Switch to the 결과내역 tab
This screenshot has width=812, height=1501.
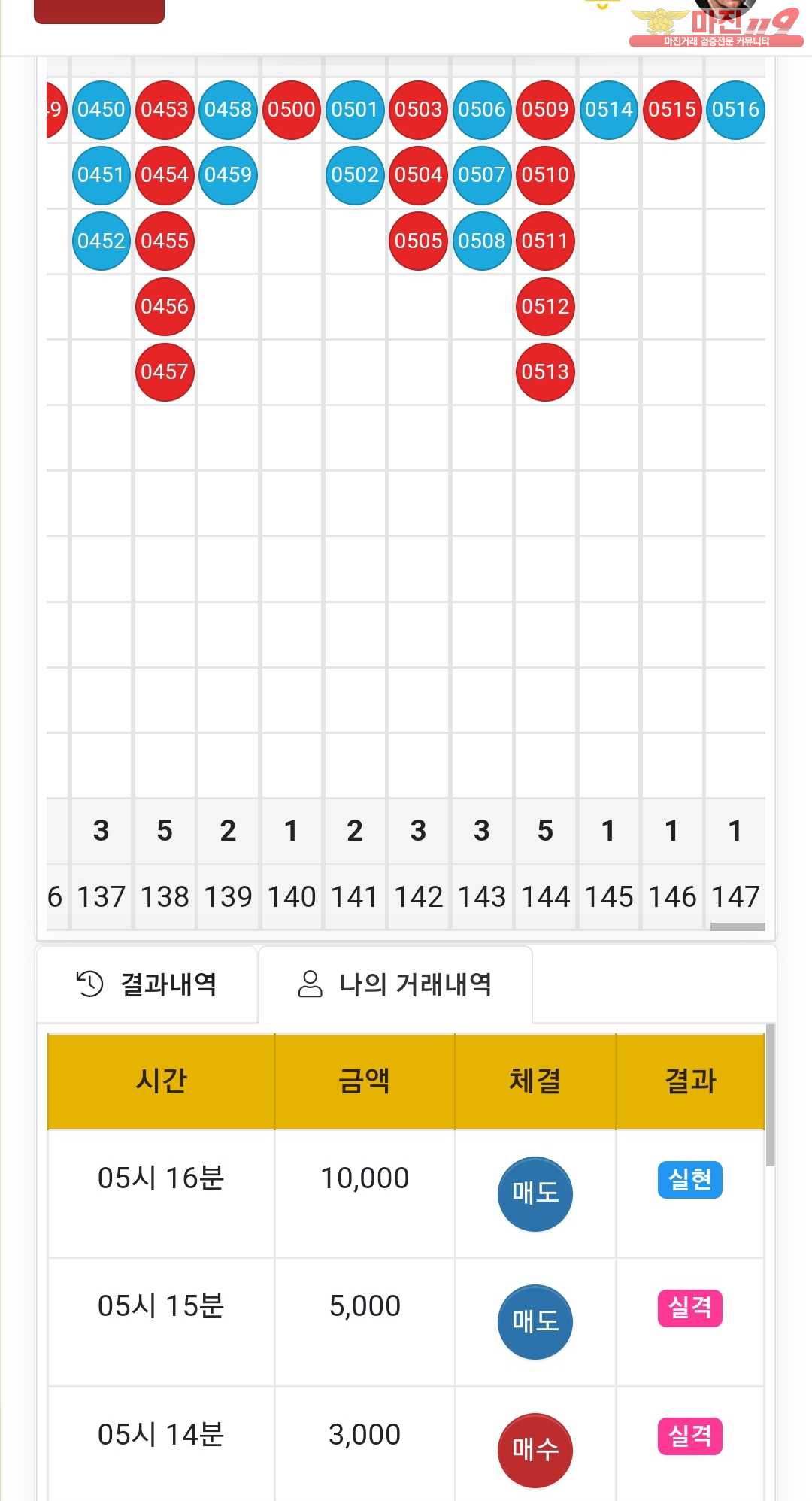[147, 984]
